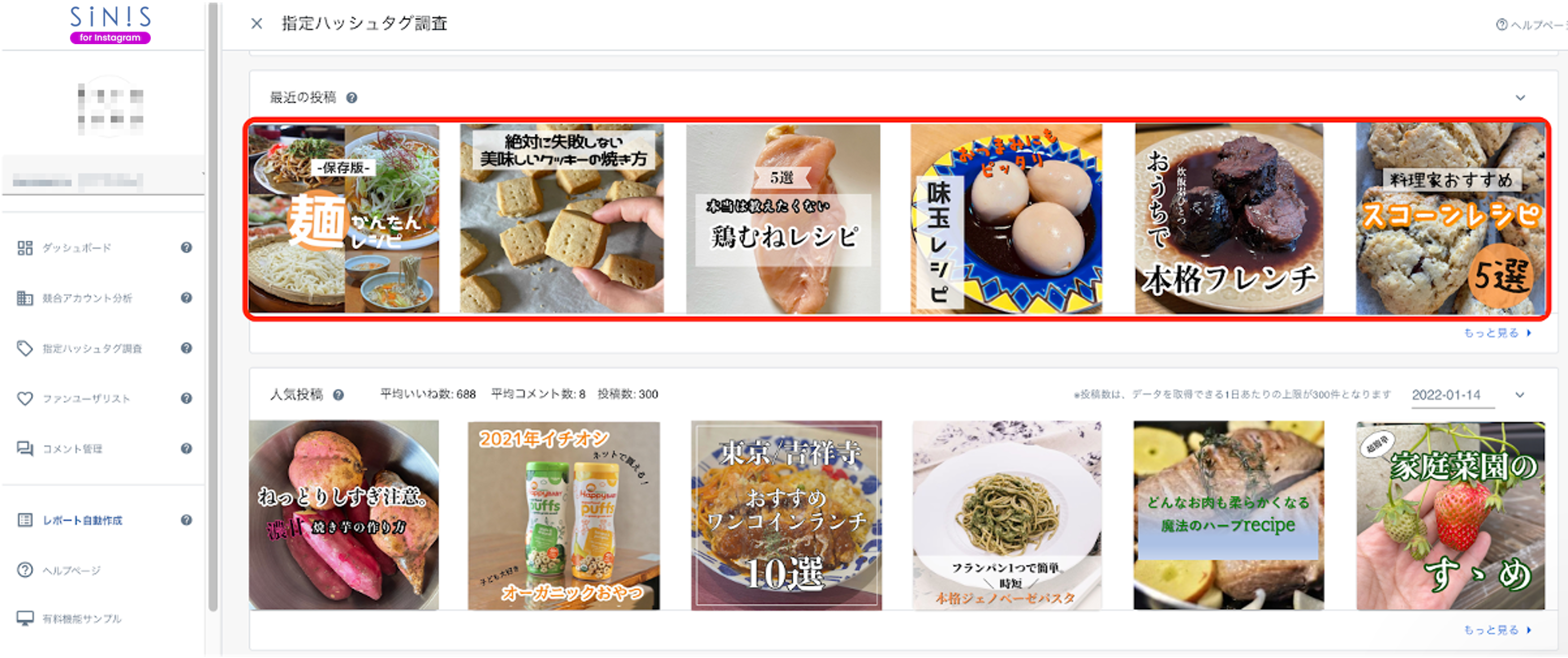Close the 指定ハッシュタグ調査 page
This screenshot has height=658, width=1568.
tap(256, 24)
